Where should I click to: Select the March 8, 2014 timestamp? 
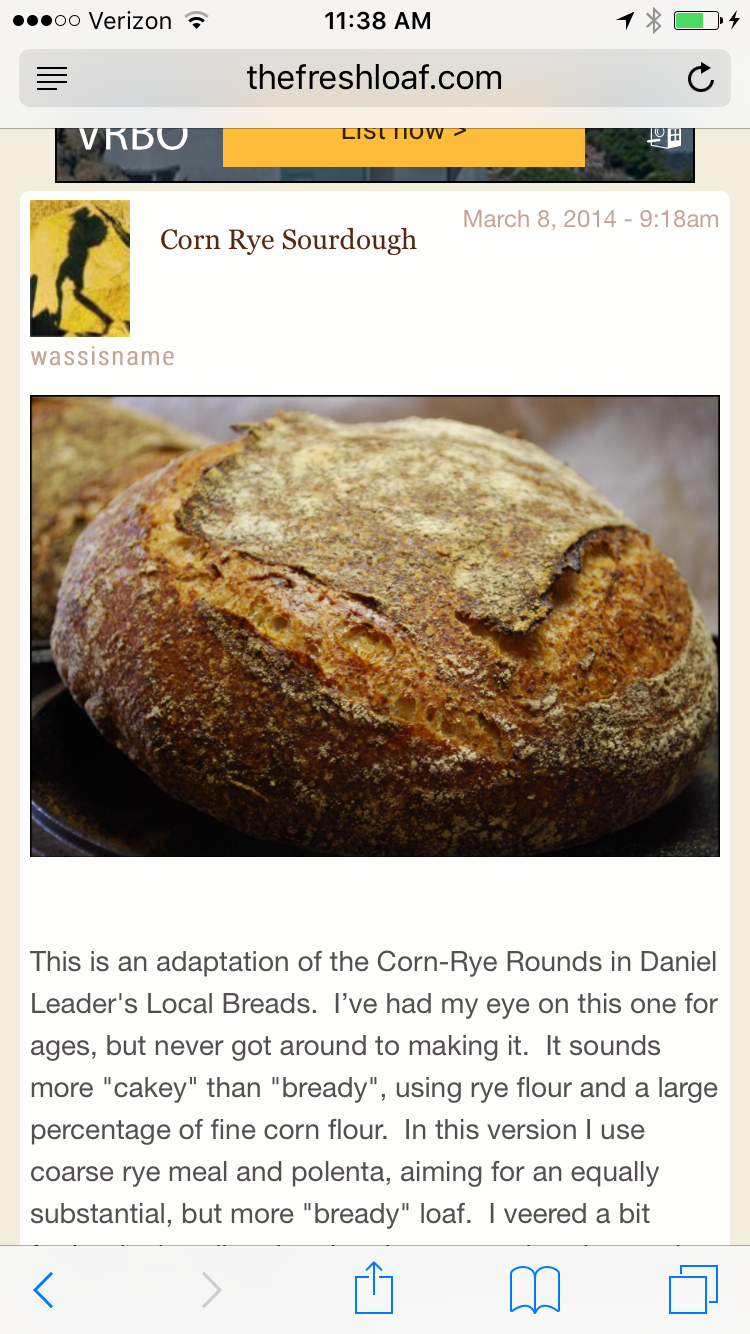click(591, 218)
